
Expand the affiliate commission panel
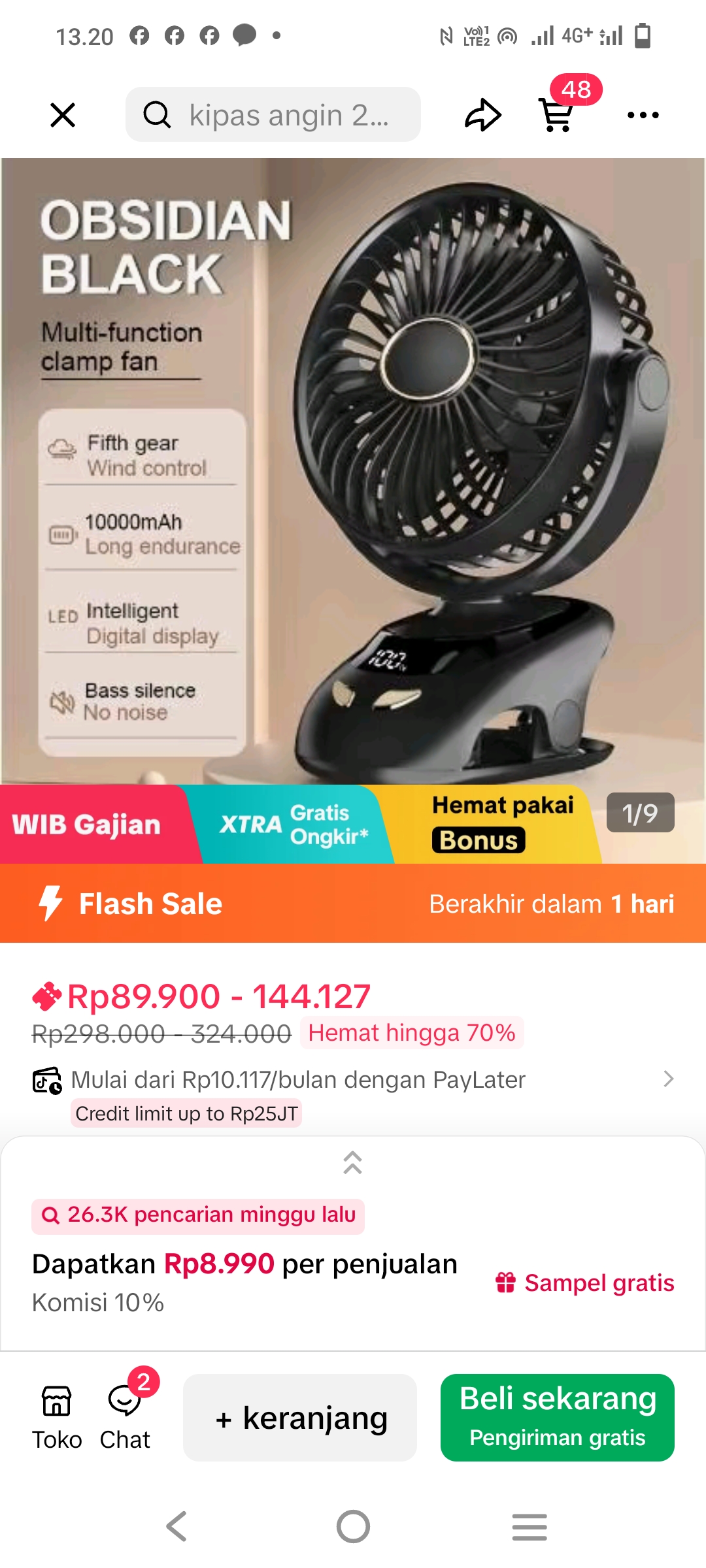(x=353, y=1162)
